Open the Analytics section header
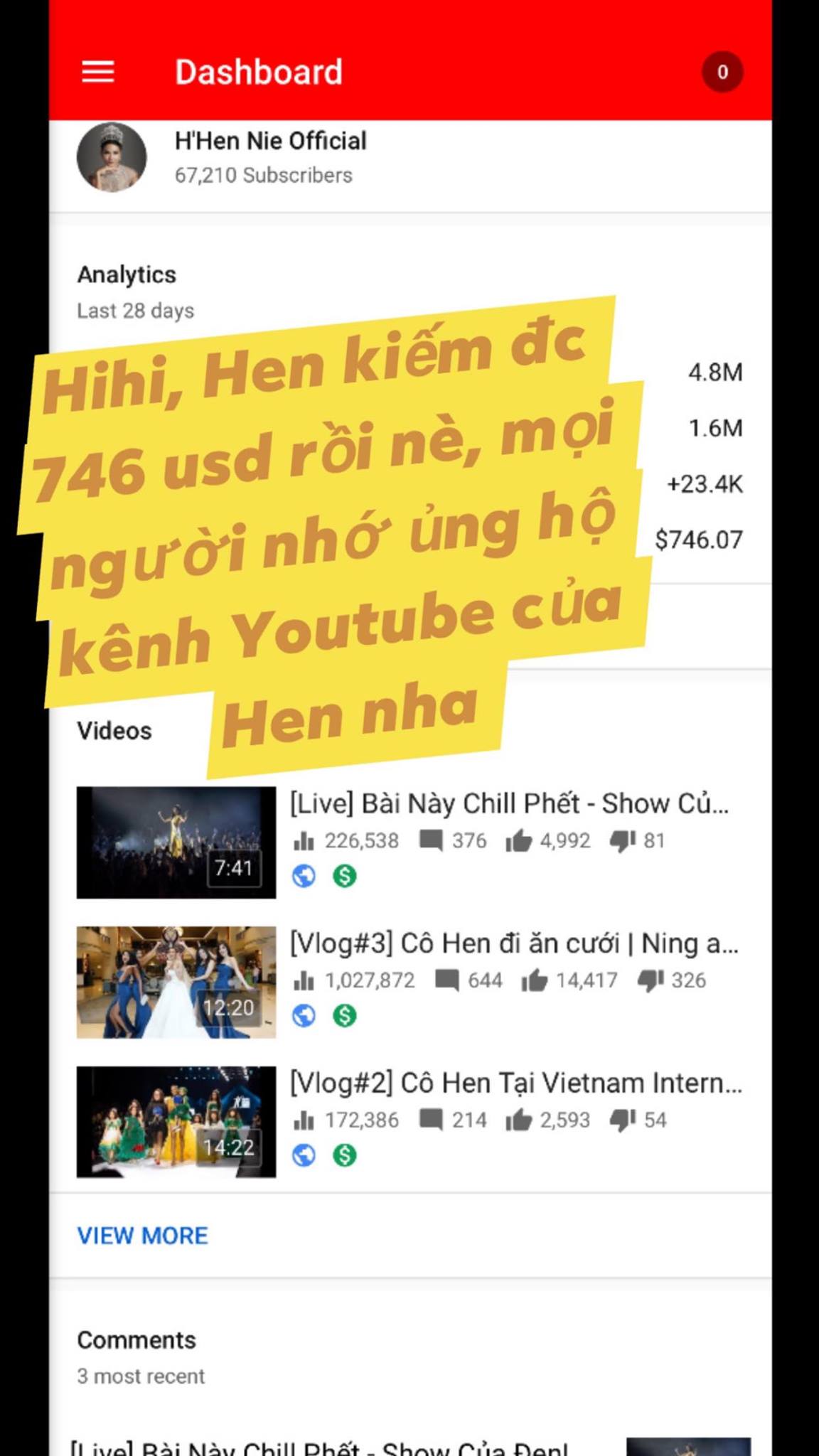Image resolution: width=819 pixels, height=1456 pixels. click(127, 274)
